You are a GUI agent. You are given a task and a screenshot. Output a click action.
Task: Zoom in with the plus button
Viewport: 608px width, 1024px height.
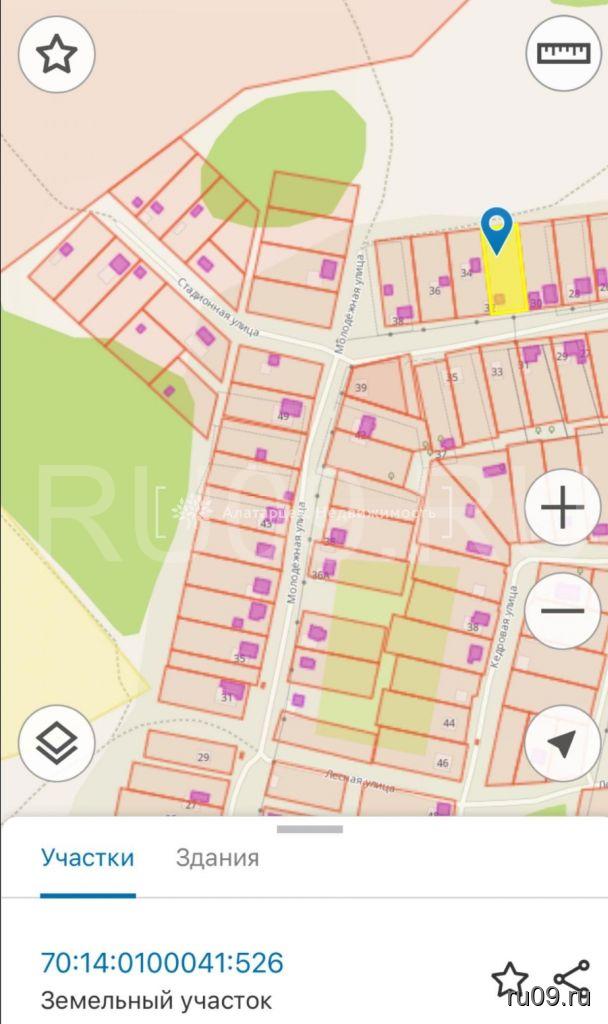click(562, 508)
